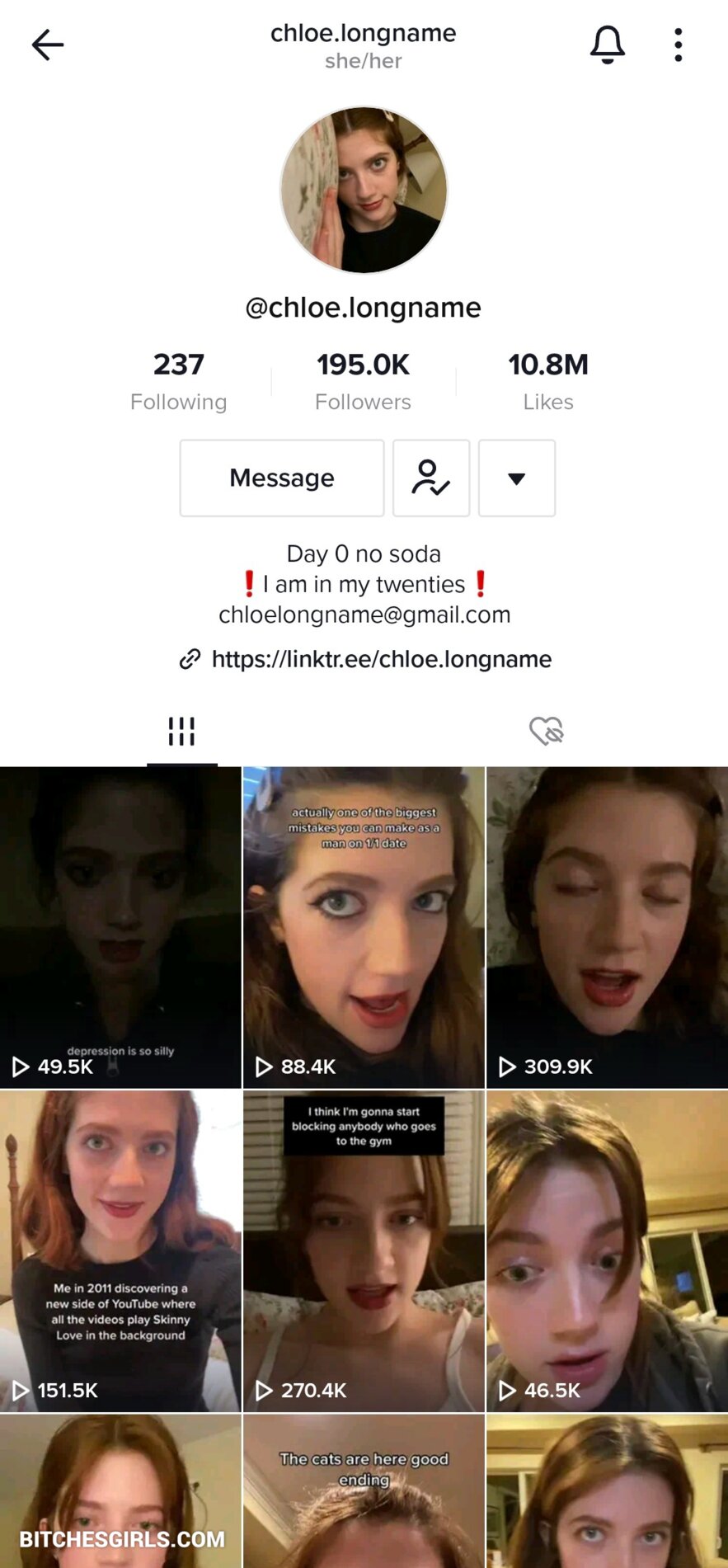This screenshot has width=728, height=1568.
Task: Play the video with 88.4K views
Action: tap(364, 927)
